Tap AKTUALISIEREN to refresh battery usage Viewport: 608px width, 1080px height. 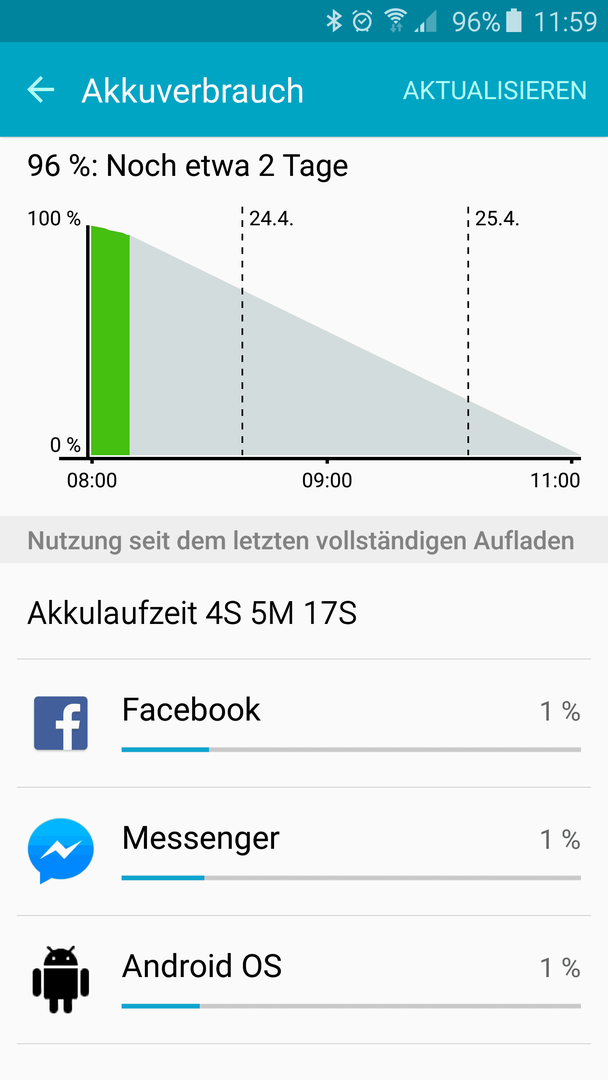click(x=494, y=90)
